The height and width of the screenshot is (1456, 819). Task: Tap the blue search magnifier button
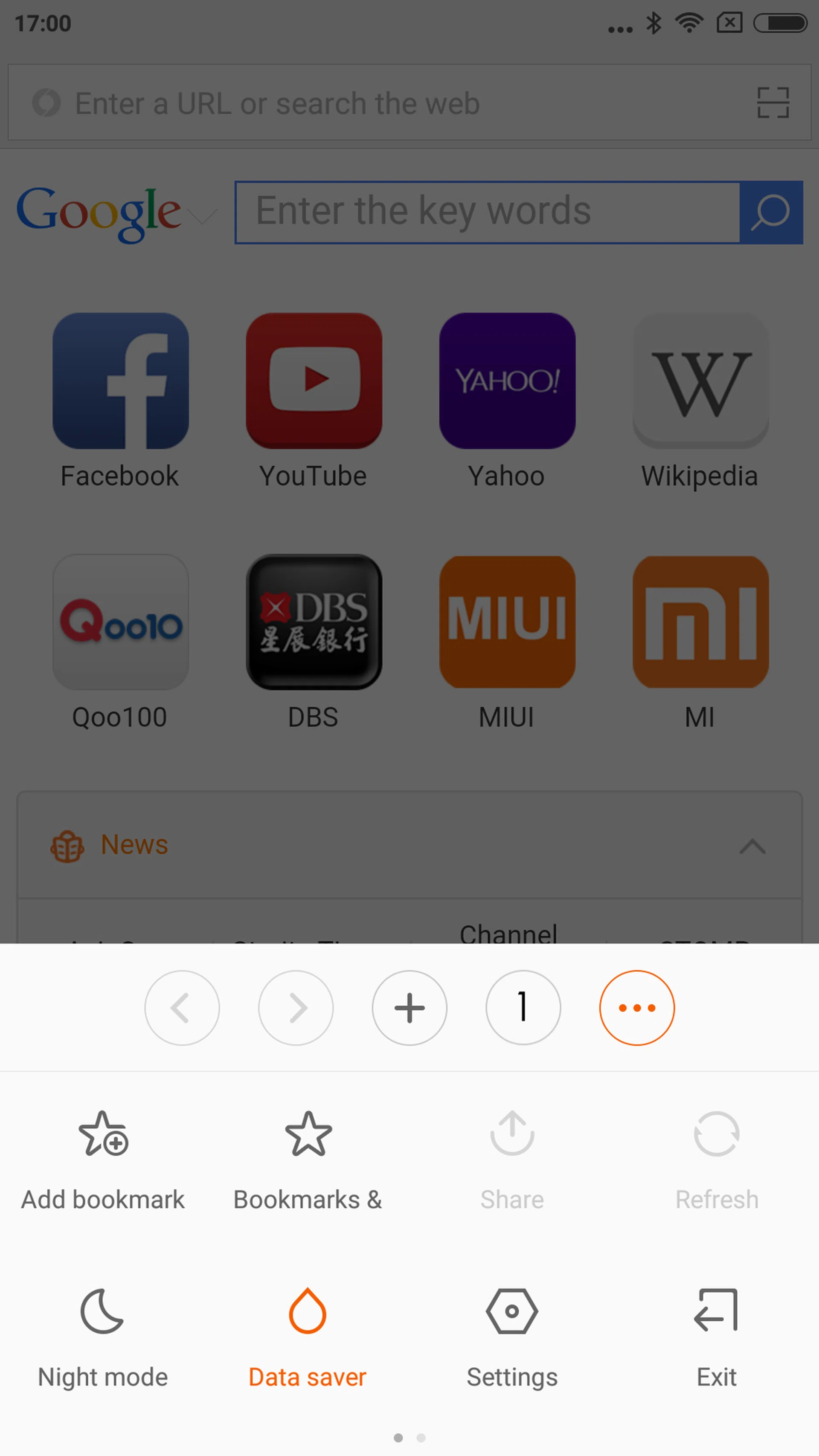771,212
